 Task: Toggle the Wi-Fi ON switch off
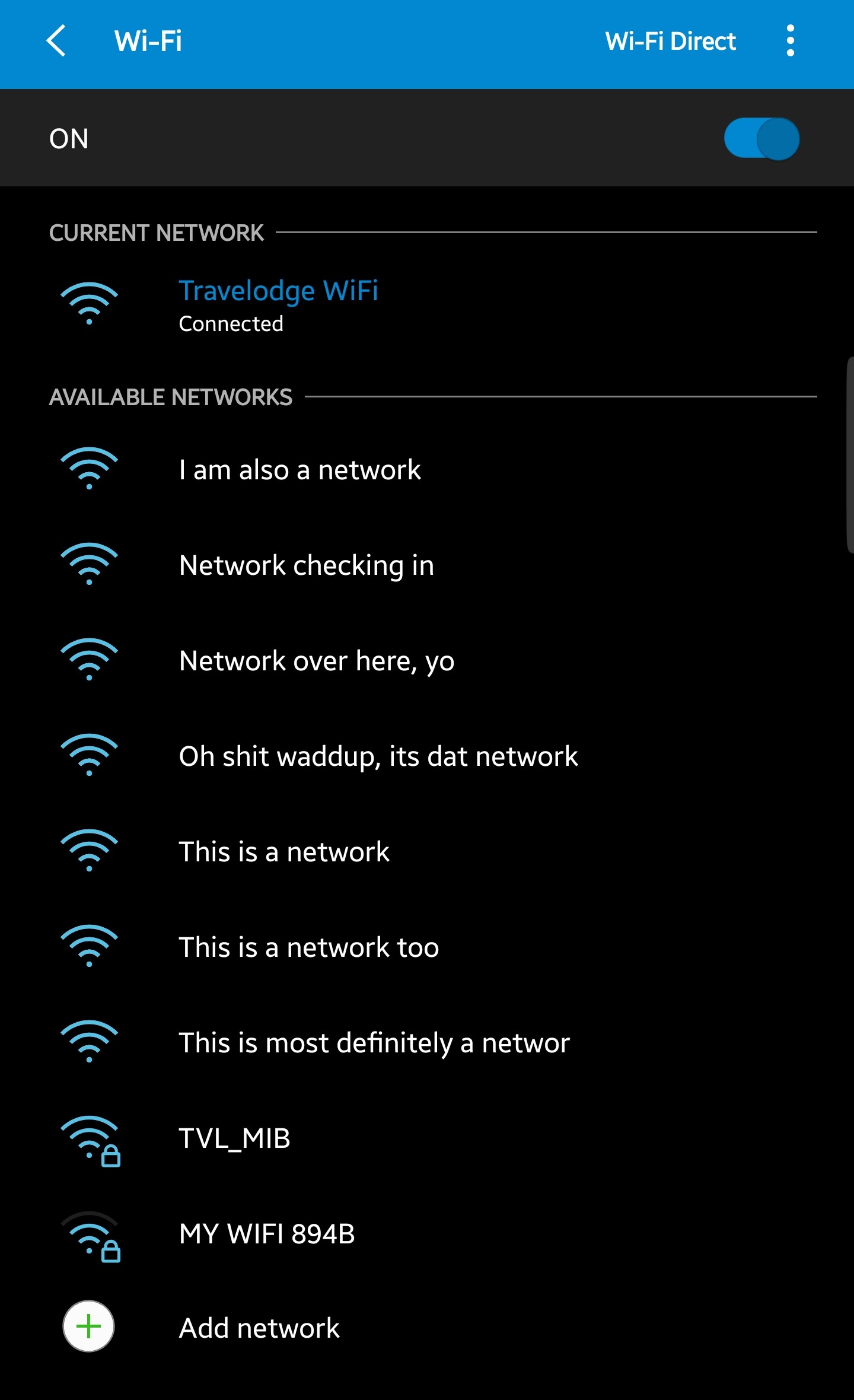[761, 138]
